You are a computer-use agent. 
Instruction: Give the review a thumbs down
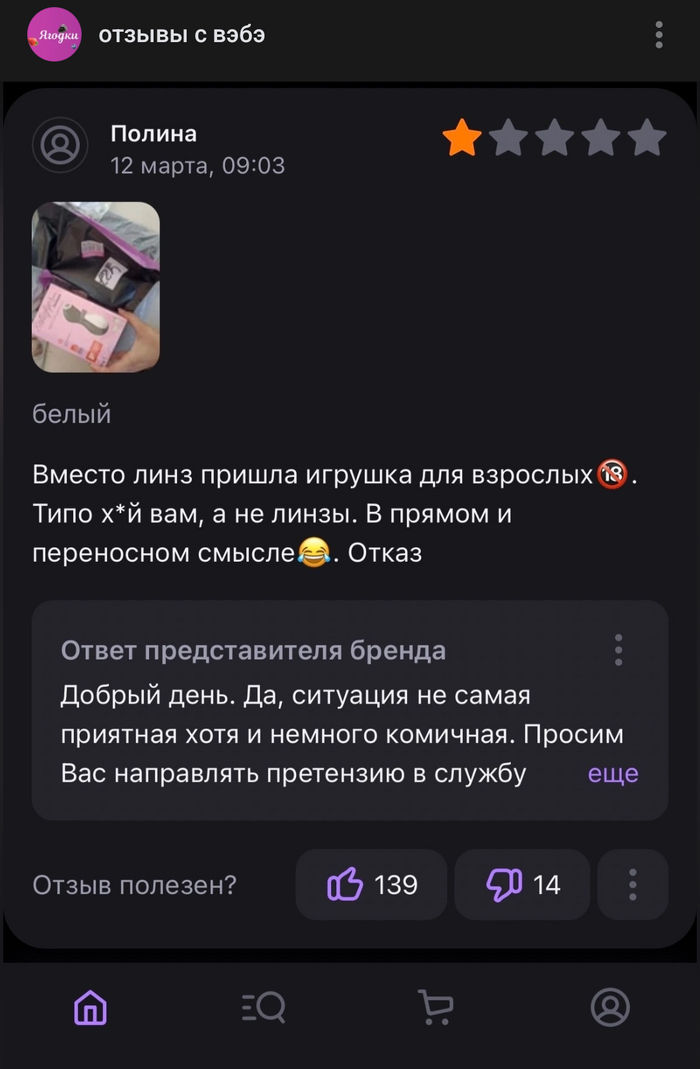(x=524, y=884)
